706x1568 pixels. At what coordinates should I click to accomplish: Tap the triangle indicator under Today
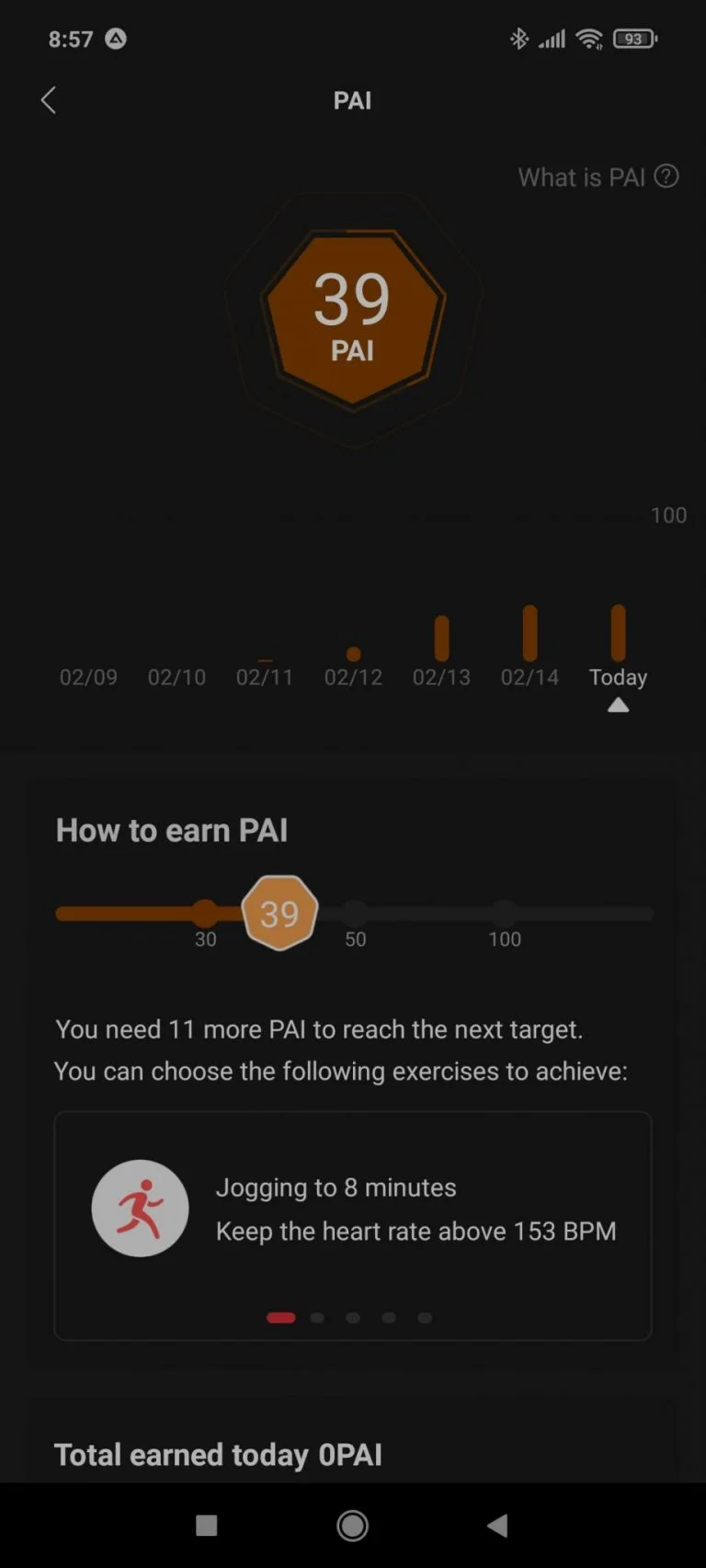pyautogui.click(x=618, y=704)
